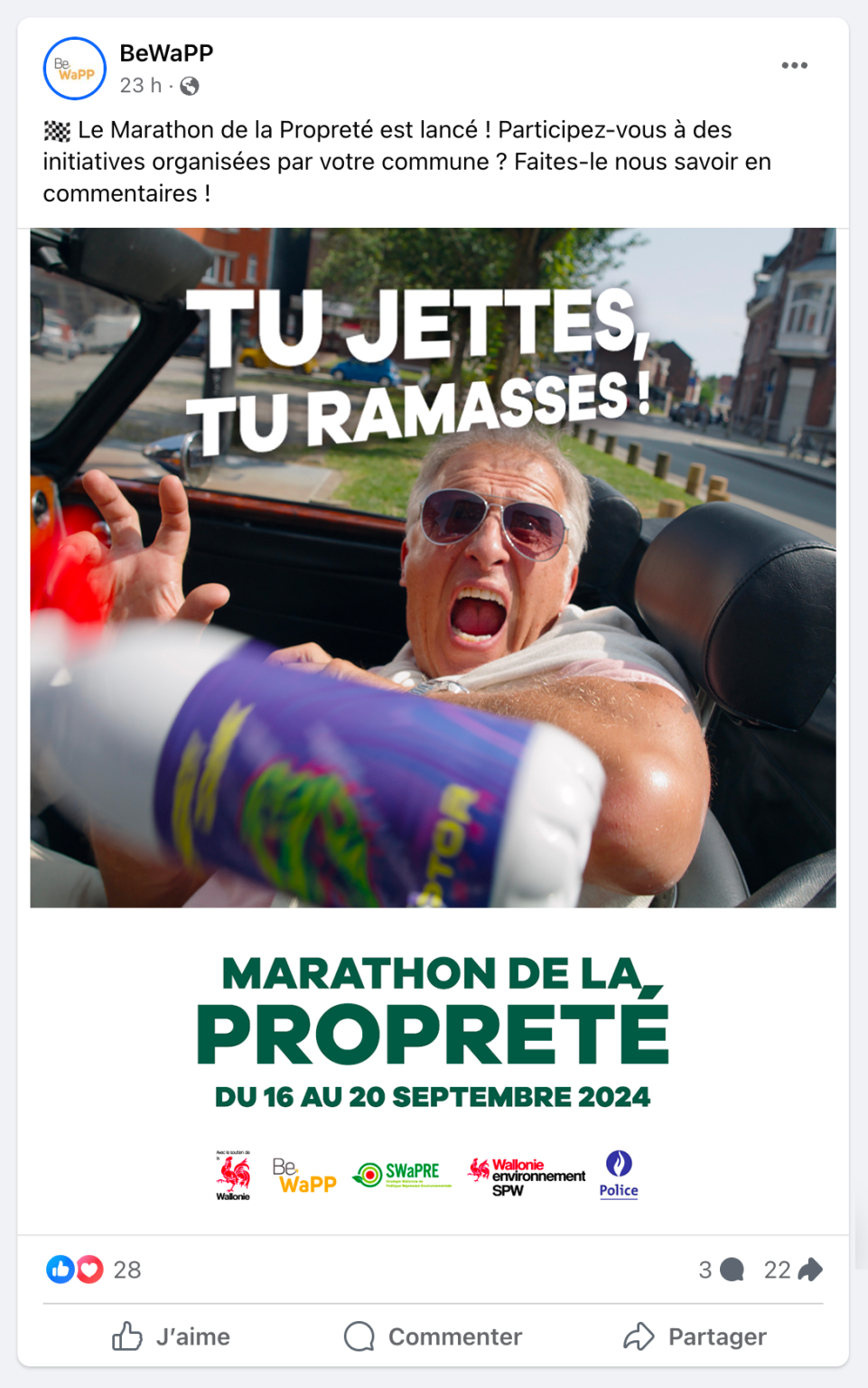This screenshot has height=1388, width=868.
Task: Show the 3 comments
Action: click(720, 1270)
